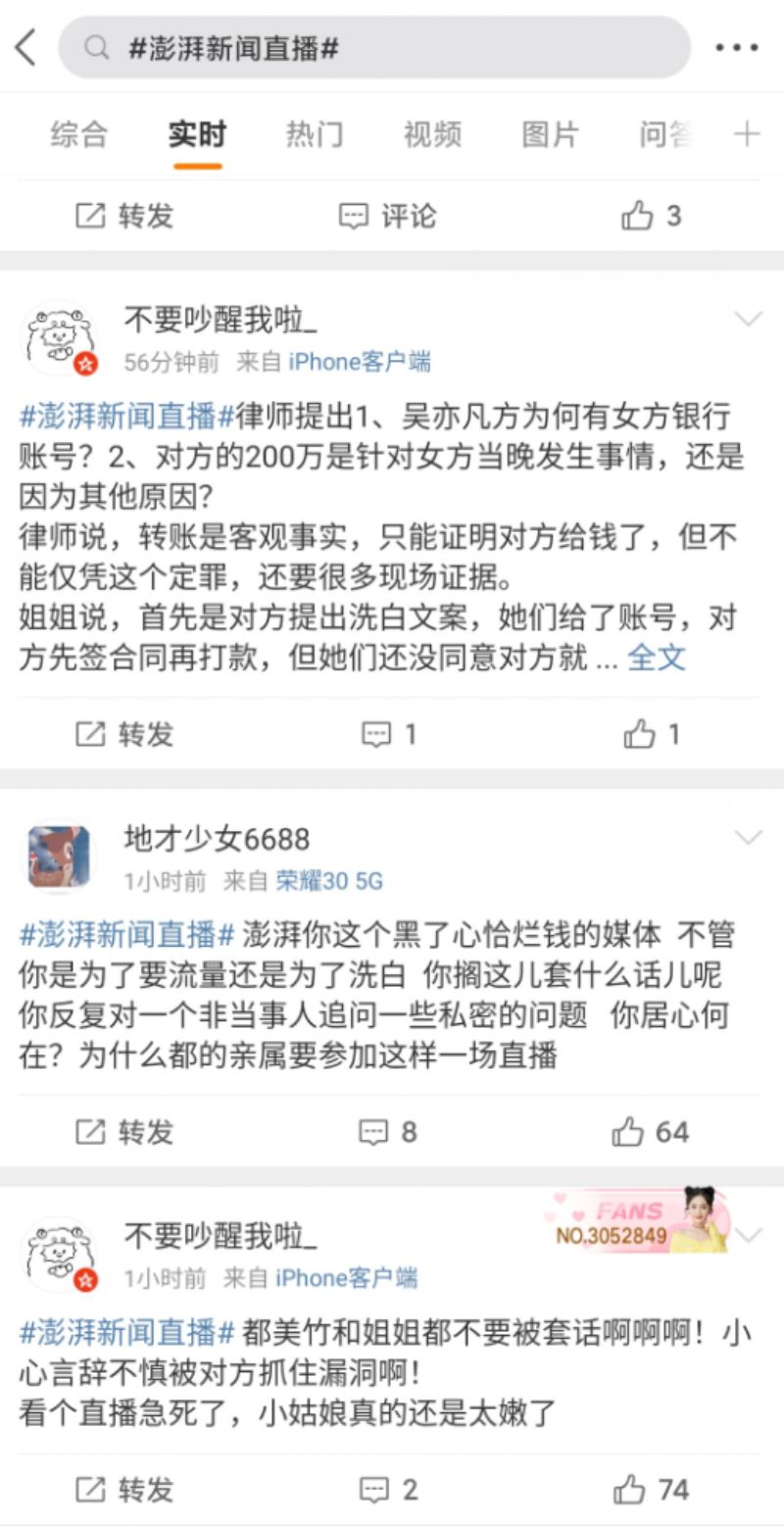This screenshot has height=1526, width=784.
Task: Go back using the top-left arrow
Action: click(26, 47)
